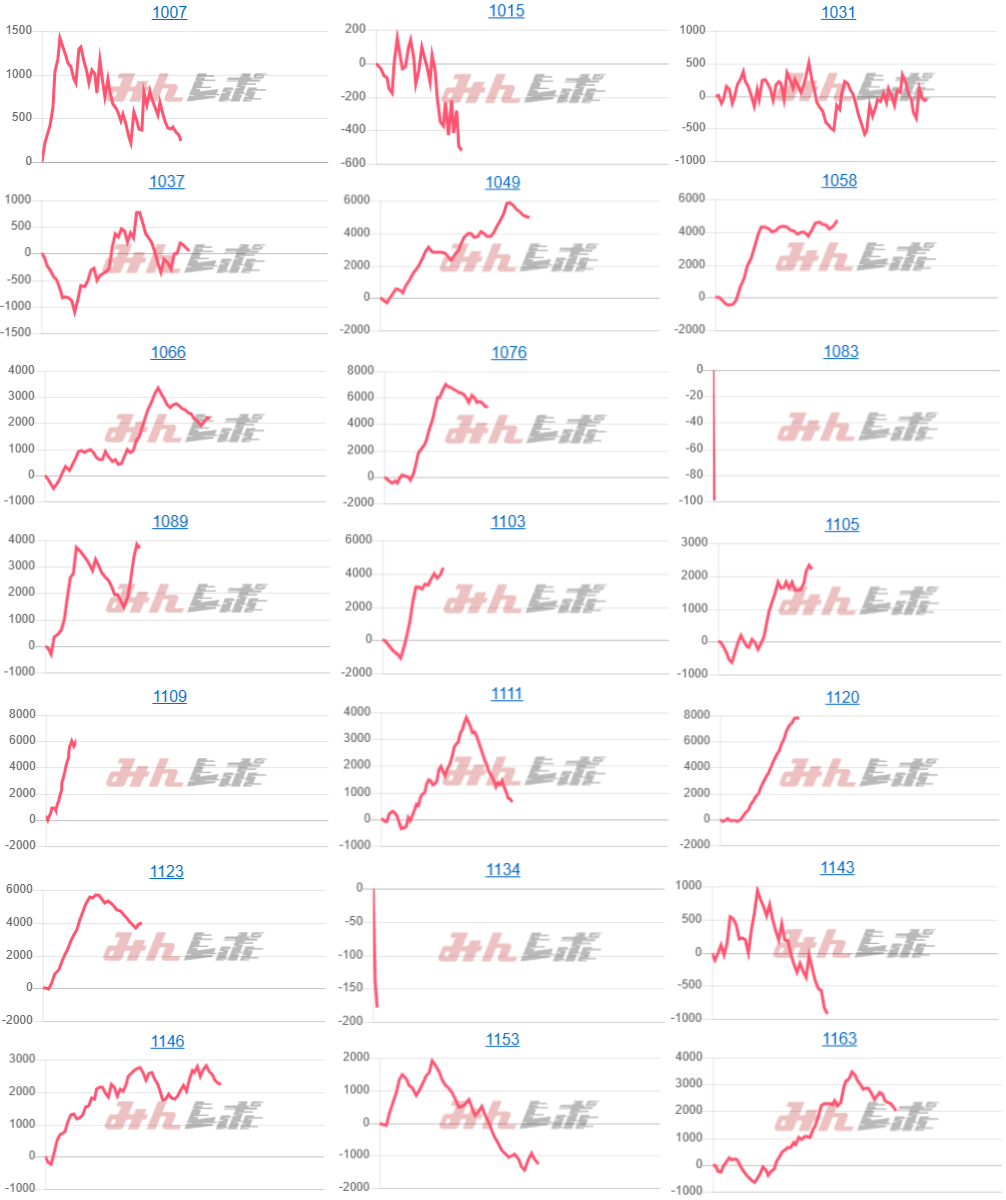
Task: Open the 1123 link
Action: coord(166,872)
